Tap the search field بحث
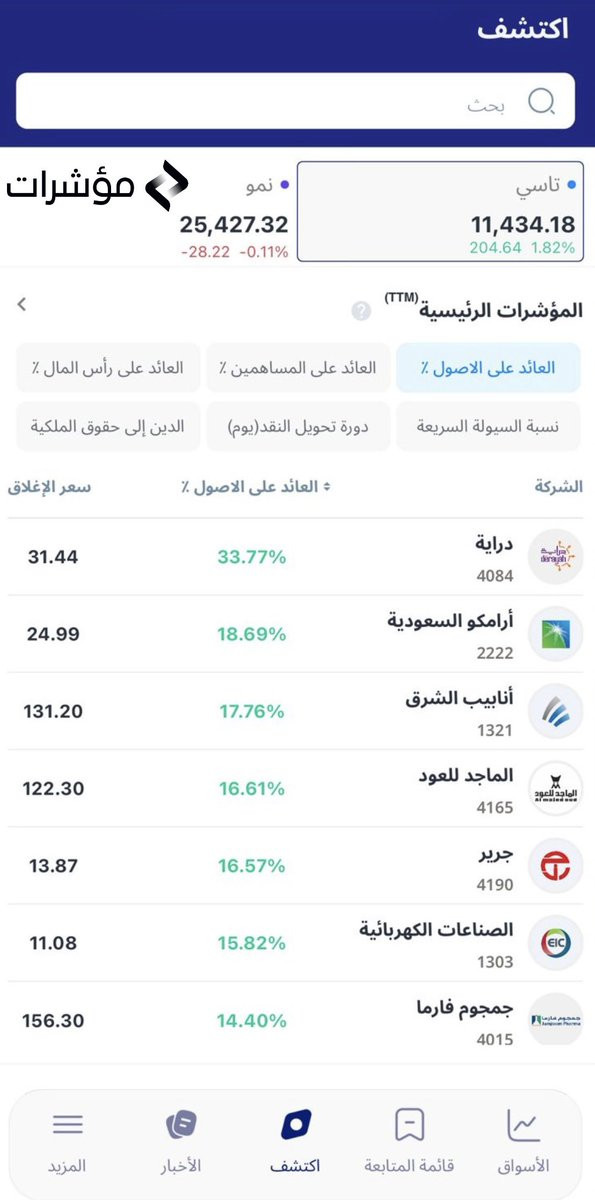 [x=296, y=100]
